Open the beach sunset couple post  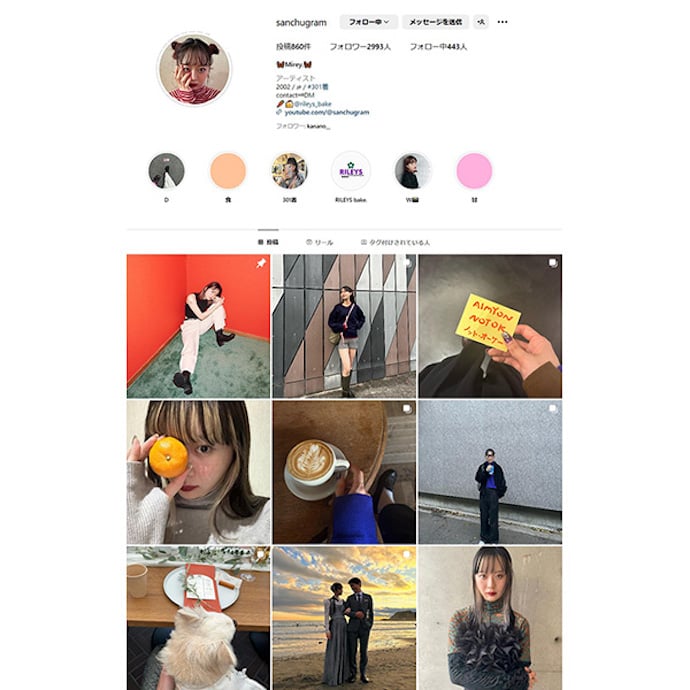344,617
